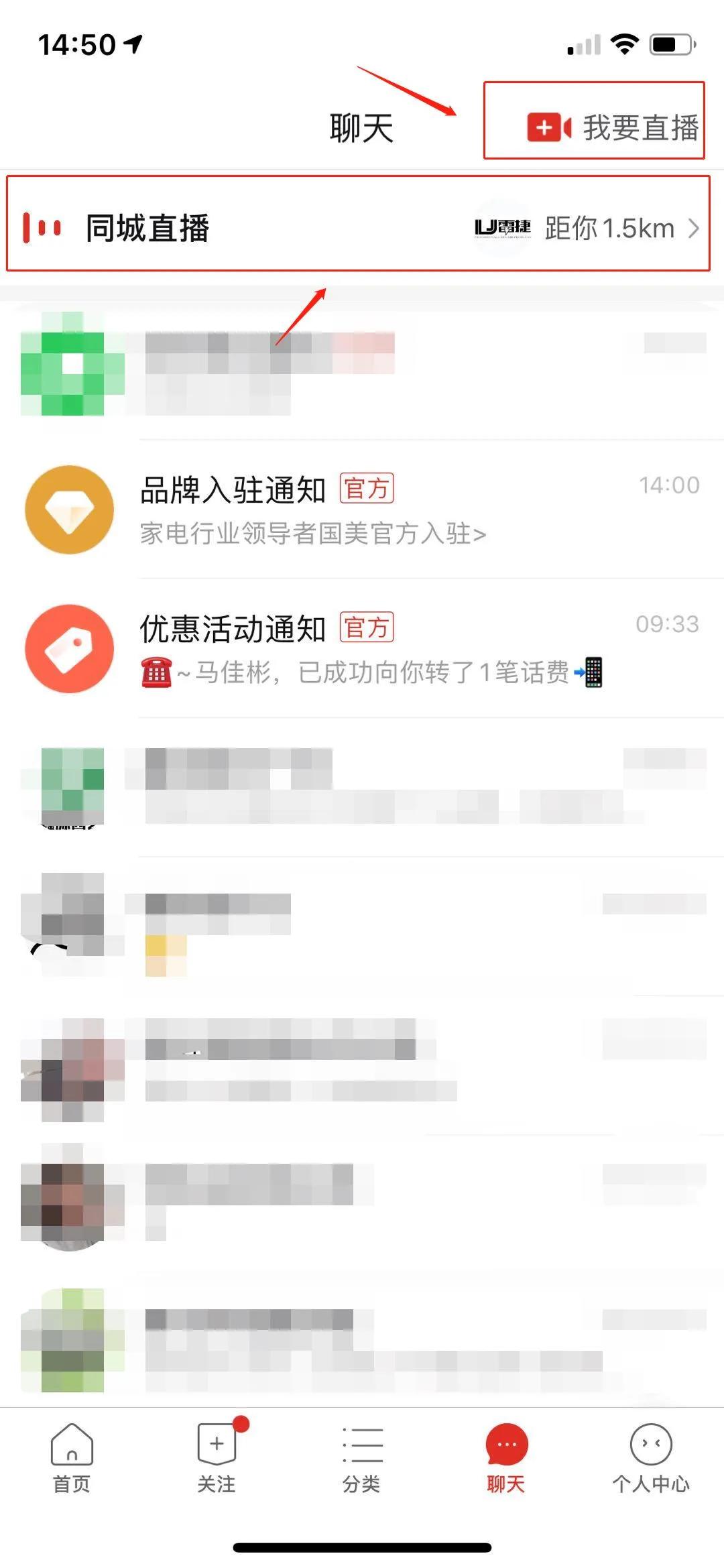Tap the 官方 red badge next to 品牌入驻通知

coord(368,489)
